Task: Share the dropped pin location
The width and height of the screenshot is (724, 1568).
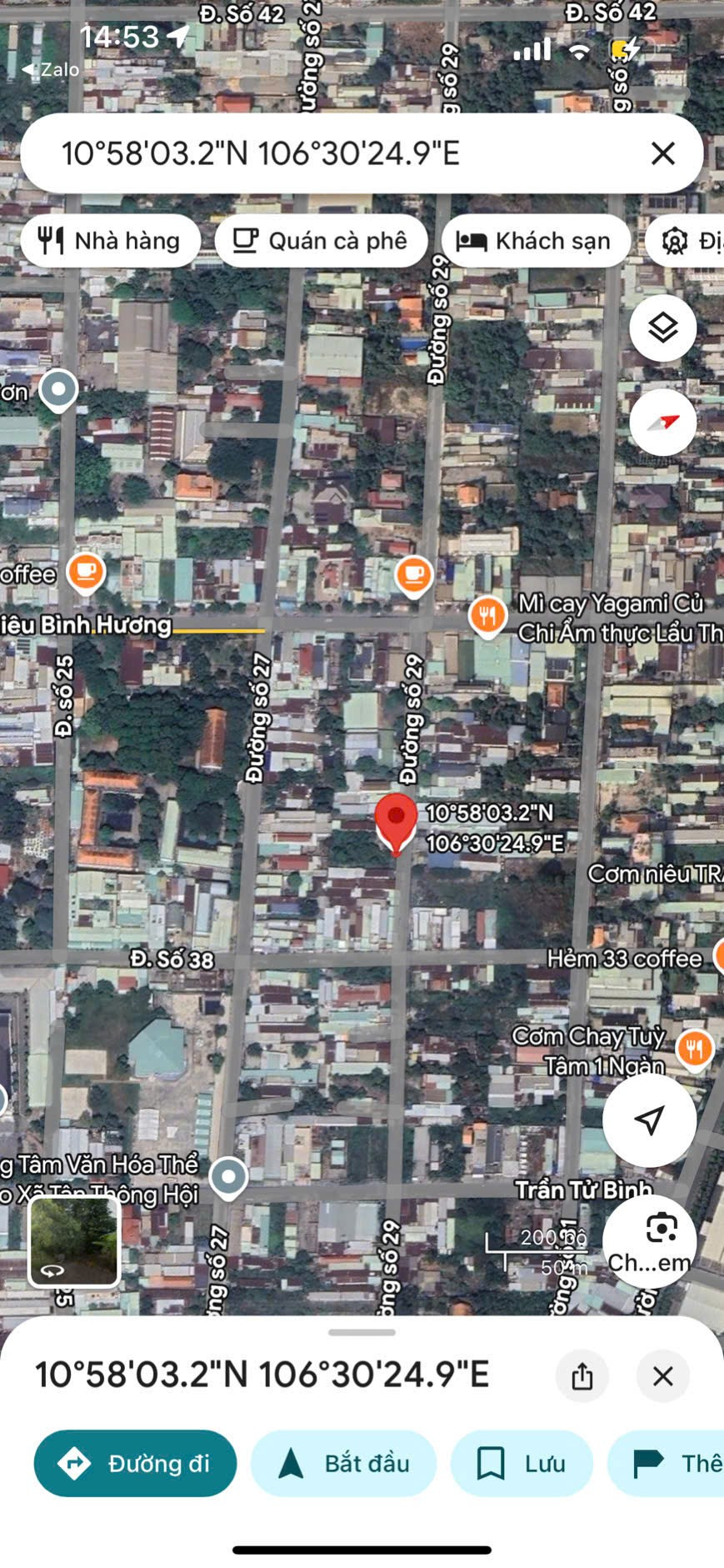Action: point(582,1376)
